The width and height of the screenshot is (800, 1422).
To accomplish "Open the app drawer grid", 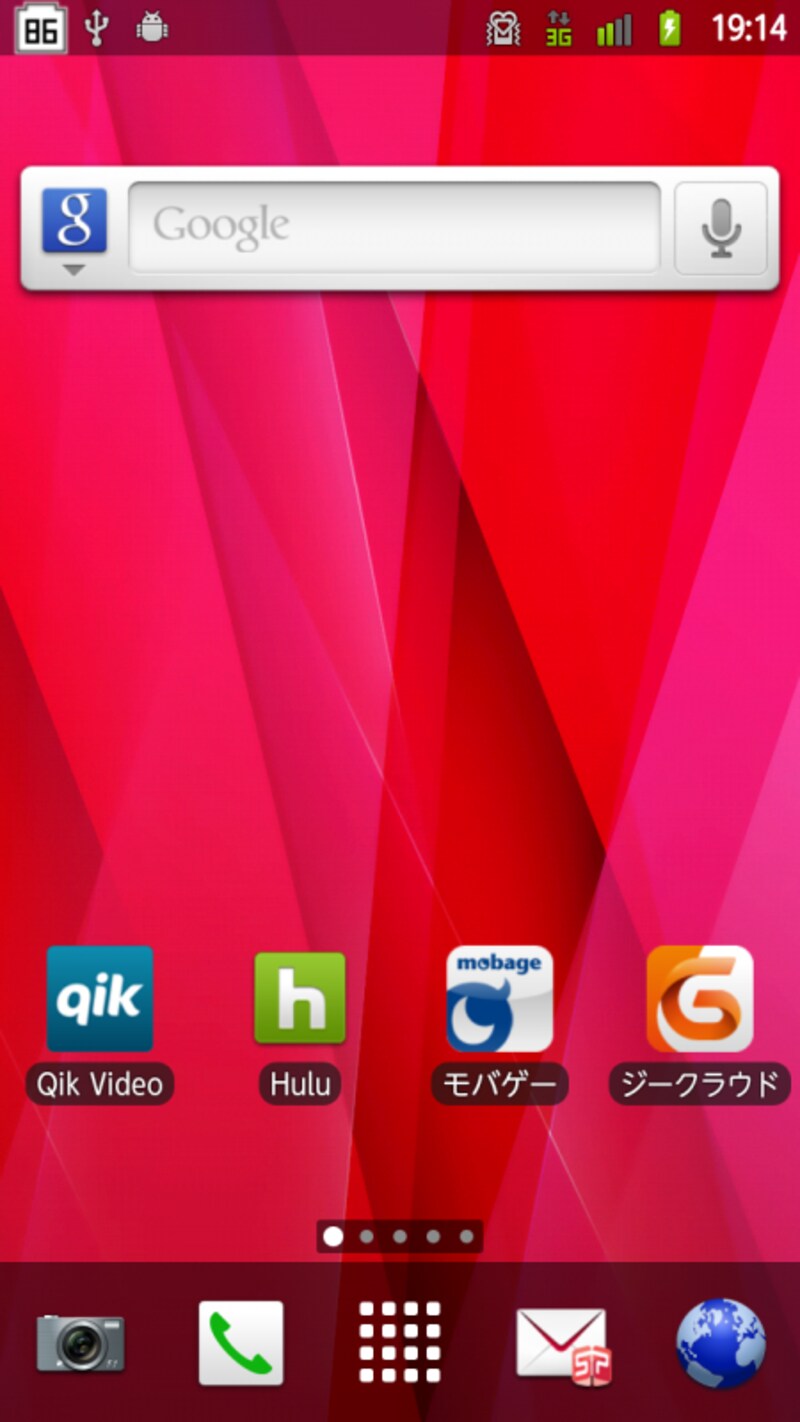I will 400,1342.
